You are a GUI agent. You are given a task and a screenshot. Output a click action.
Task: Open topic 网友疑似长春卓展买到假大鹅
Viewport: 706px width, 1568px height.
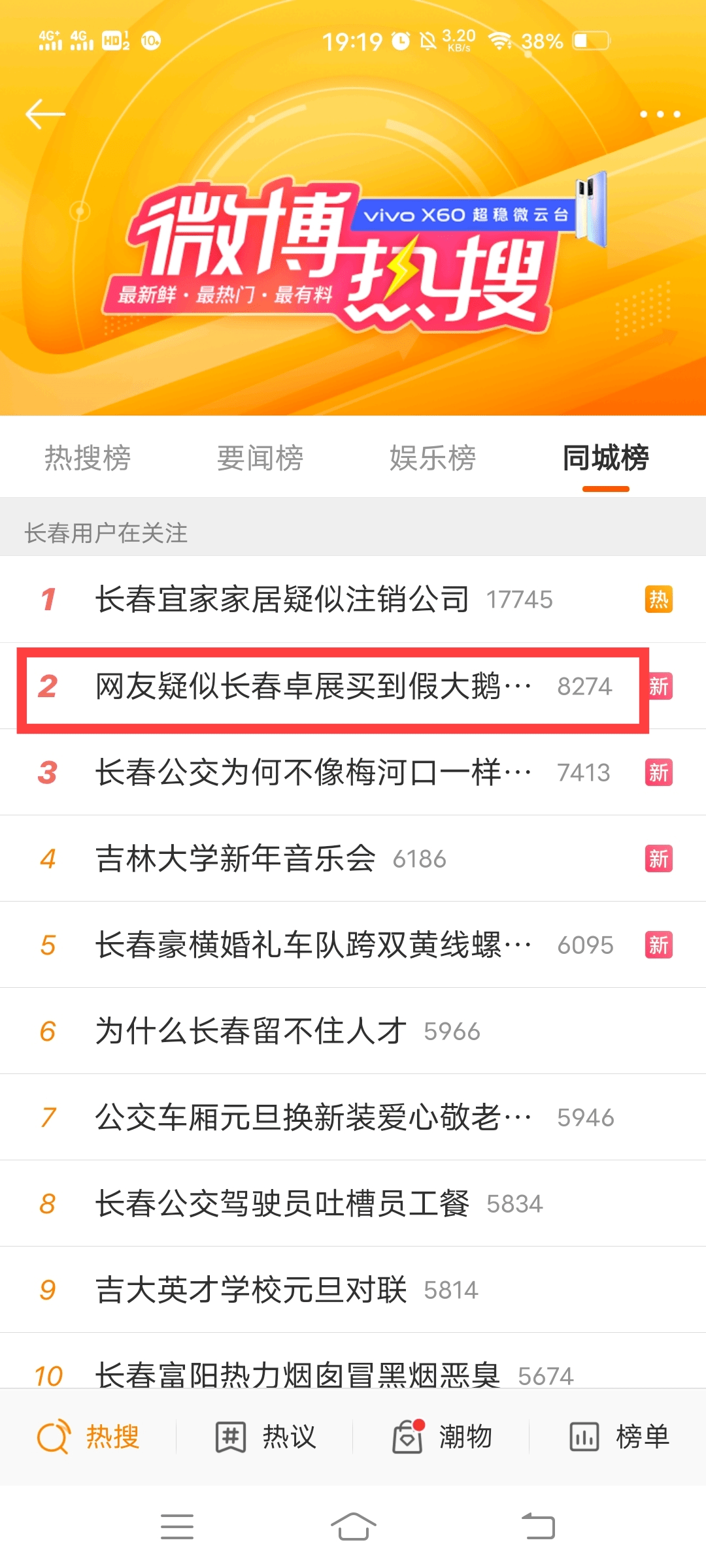click(x=312, y=687)
